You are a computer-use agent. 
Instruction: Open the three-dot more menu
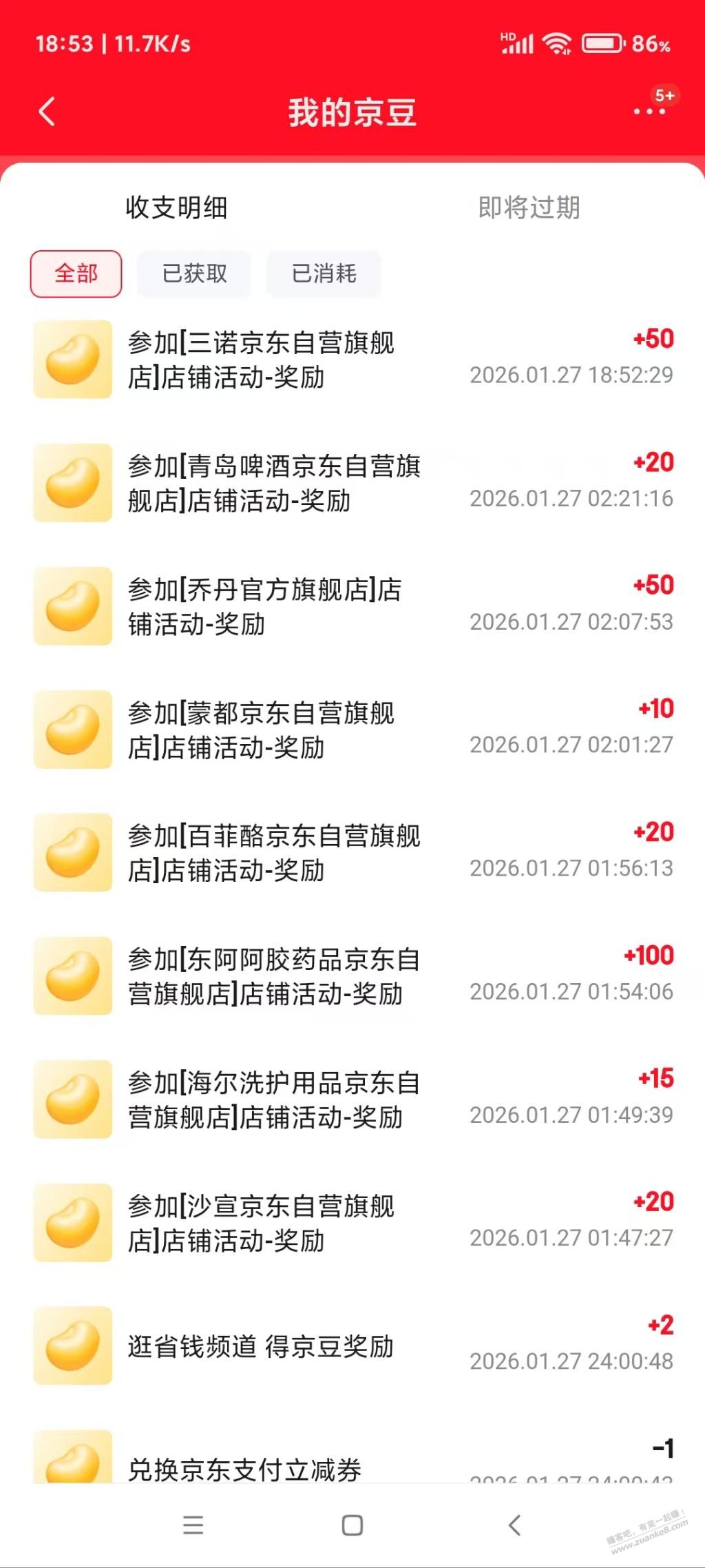click(649, 111)
